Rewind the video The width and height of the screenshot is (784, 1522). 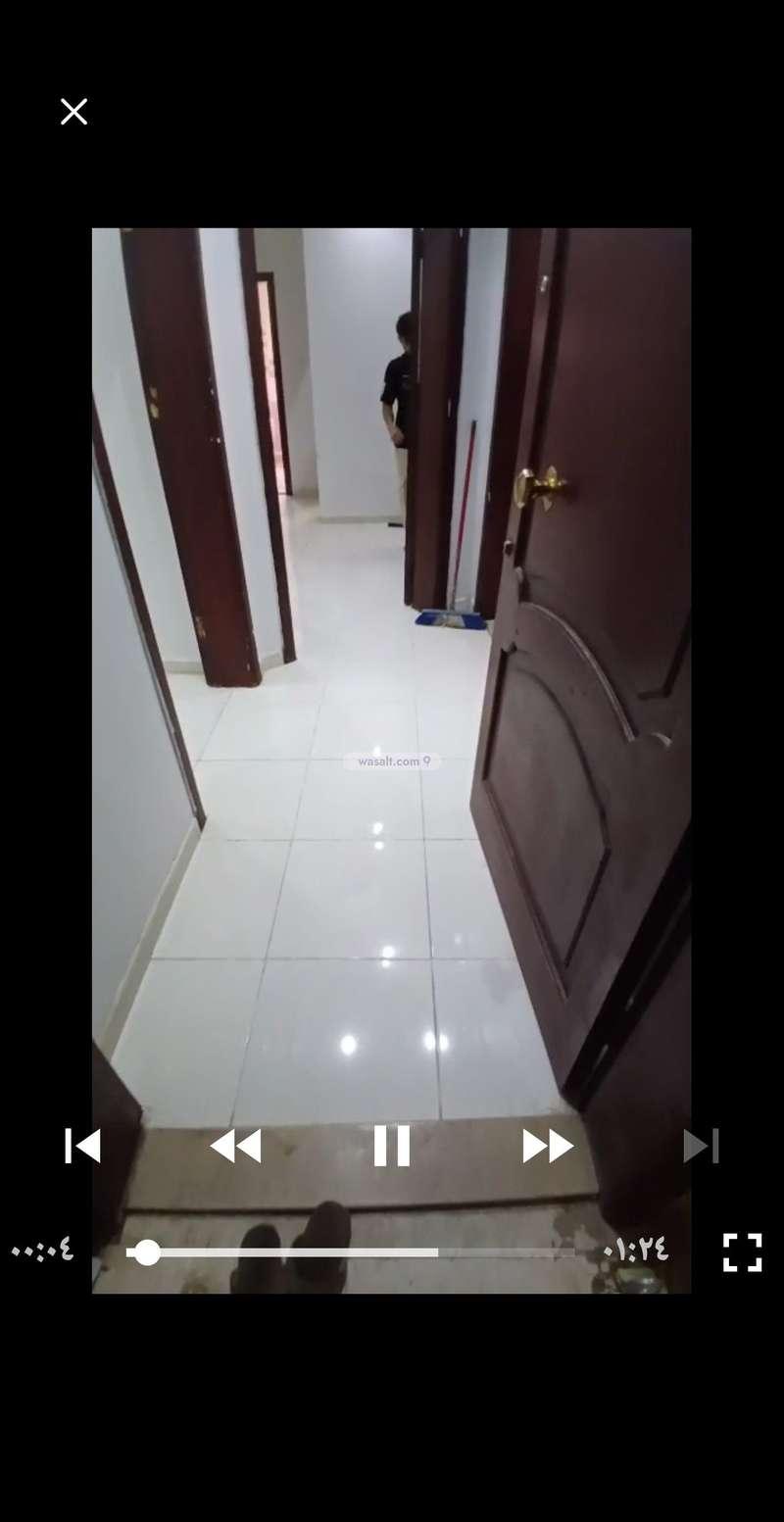(x=235, y=1146)
